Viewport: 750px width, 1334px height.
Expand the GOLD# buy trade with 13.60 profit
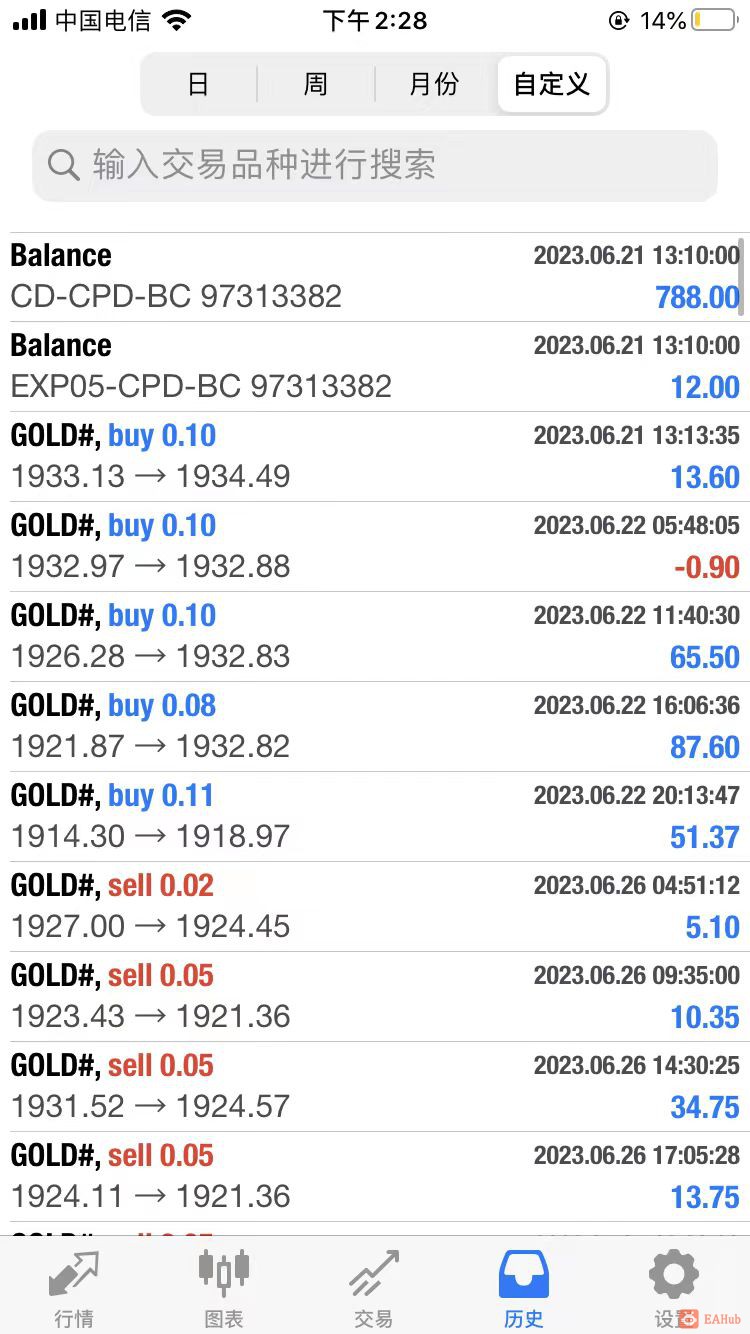[x=375, y=457]
